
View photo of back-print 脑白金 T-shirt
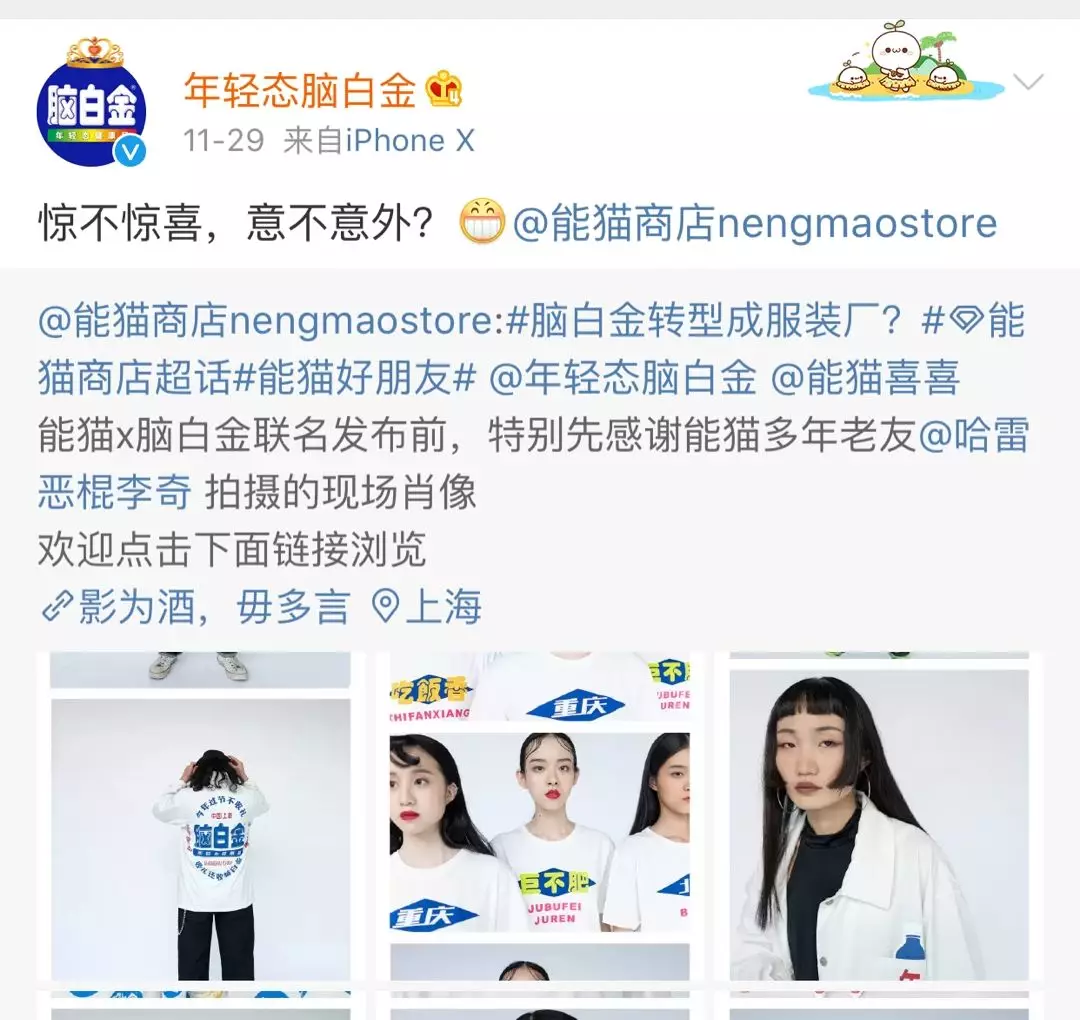pos(200,840)
